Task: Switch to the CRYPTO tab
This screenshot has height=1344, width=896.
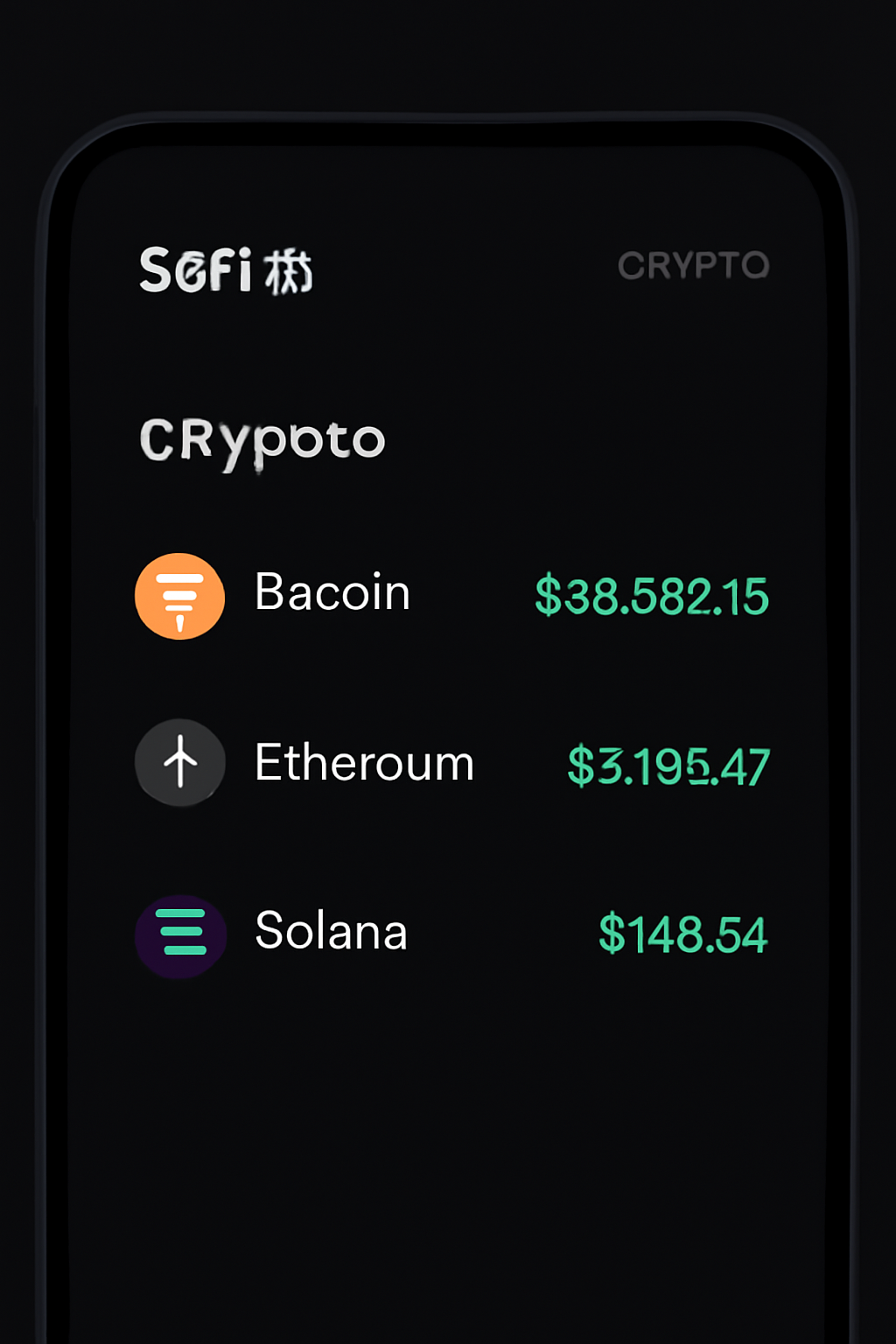Action: coord(696,265)
